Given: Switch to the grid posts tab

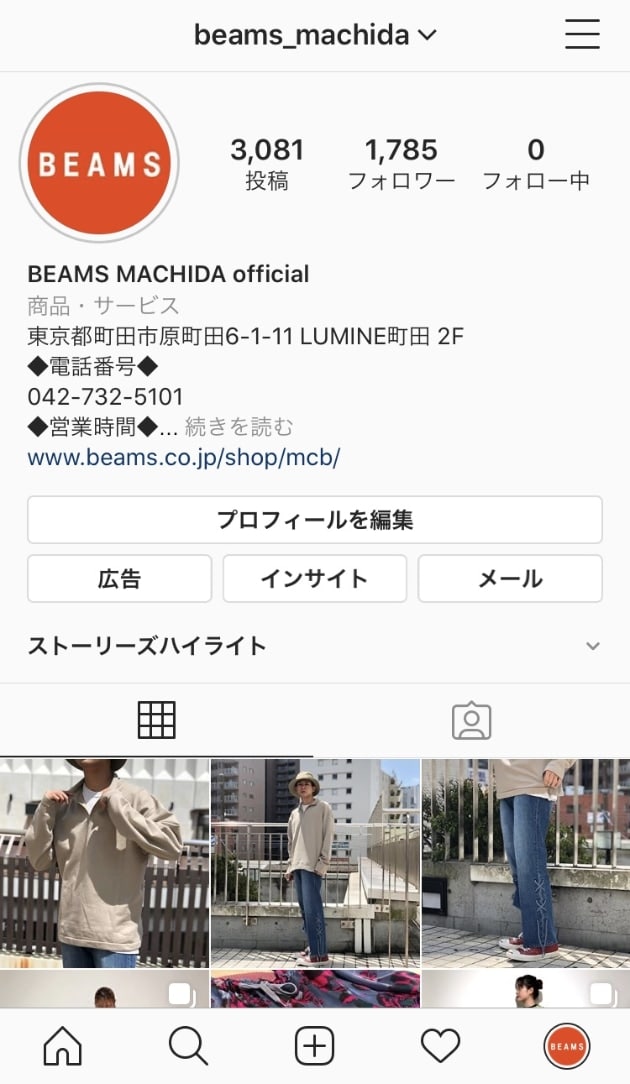Looking at the screenshot, I should pyautogui.click(x=157, y=720).
